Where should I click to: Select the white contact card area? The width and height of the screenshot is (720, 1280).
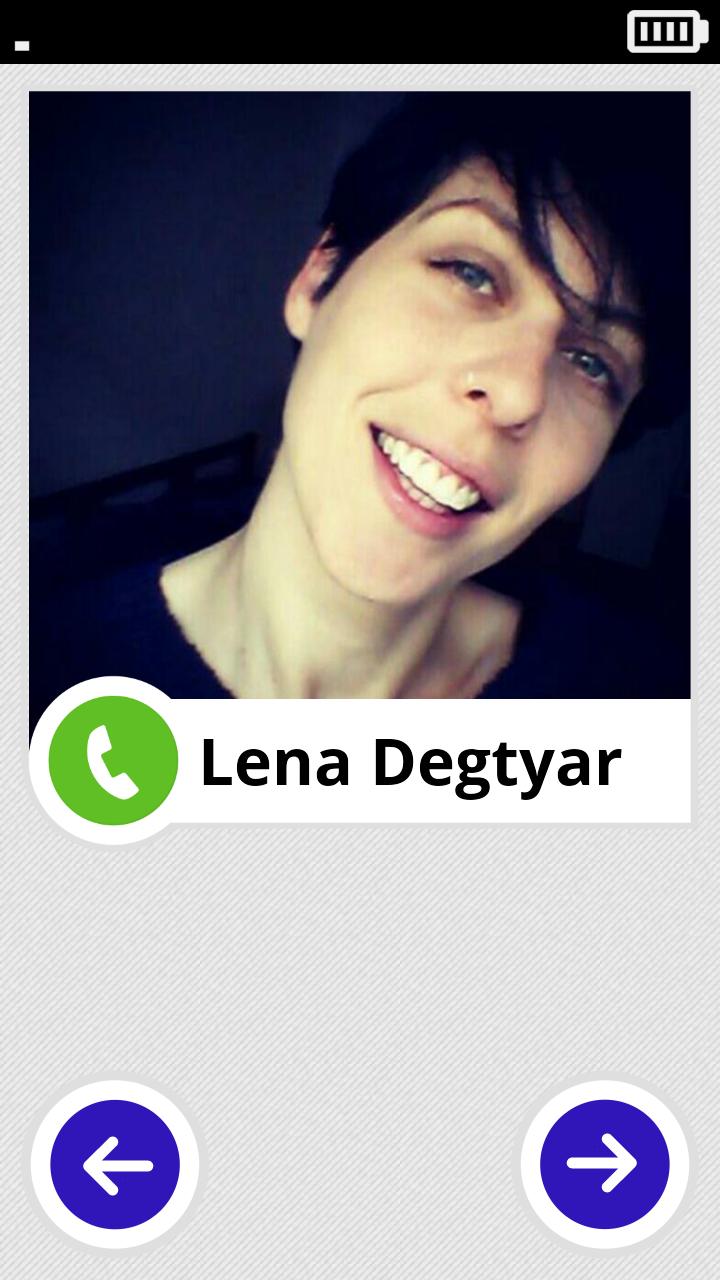(x=430, y=761)
